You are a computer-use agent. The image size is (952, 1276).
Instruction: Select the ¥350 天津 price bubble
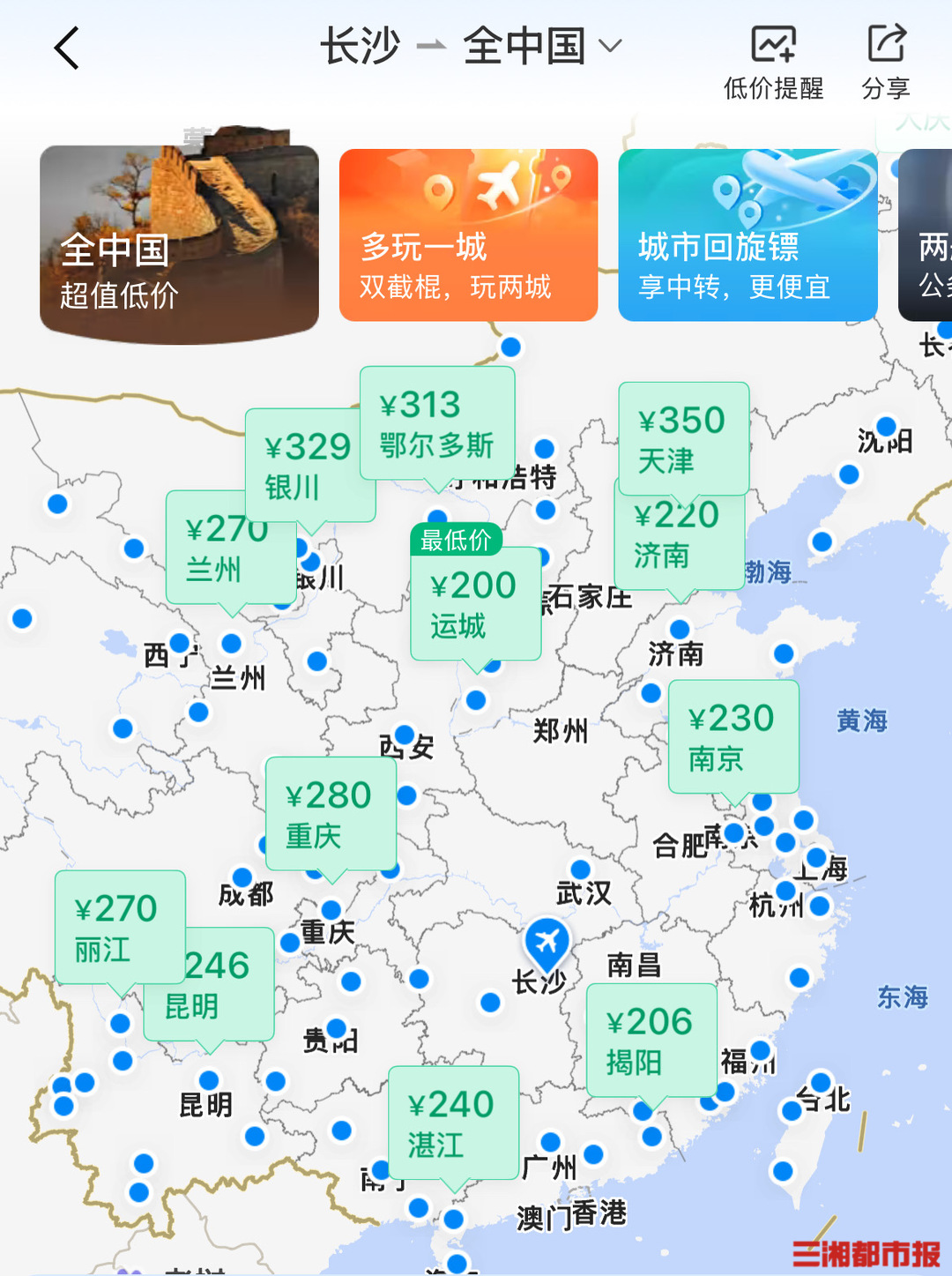tap(683, 438)
